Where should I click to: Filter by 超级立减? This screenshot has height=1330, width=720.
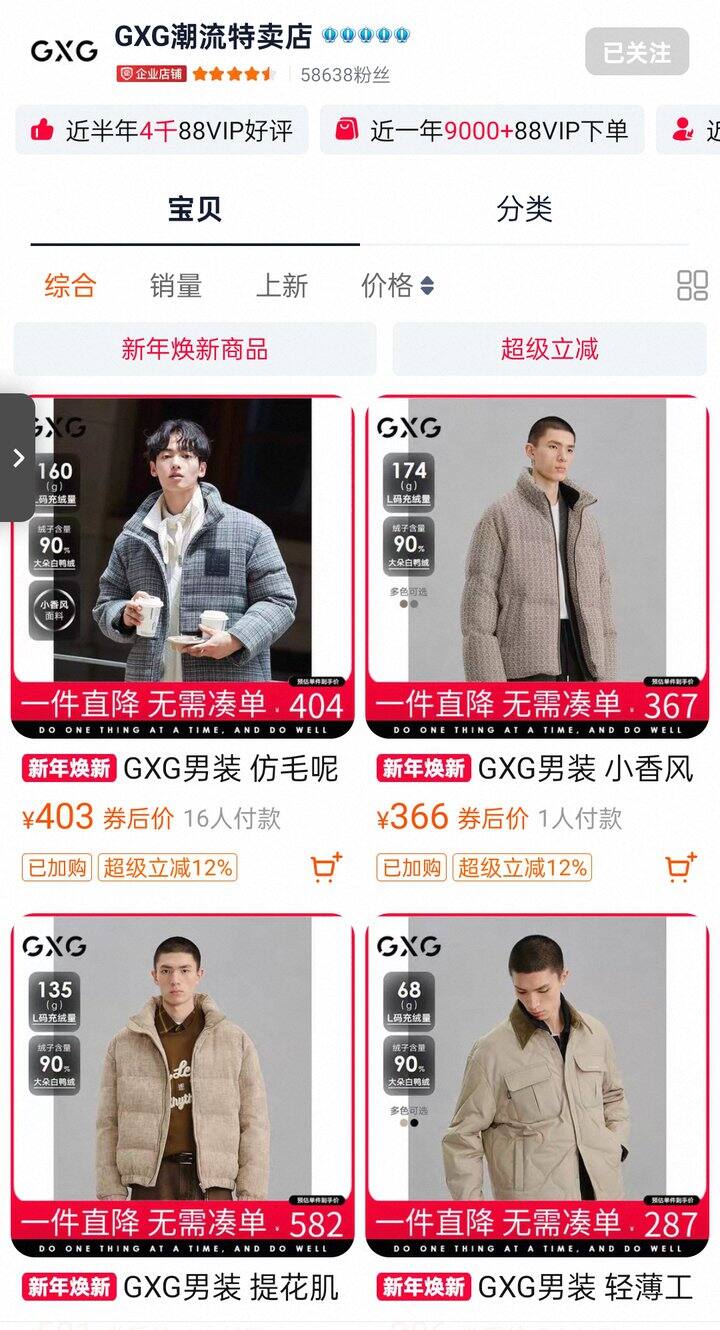[x=549, y=349]
